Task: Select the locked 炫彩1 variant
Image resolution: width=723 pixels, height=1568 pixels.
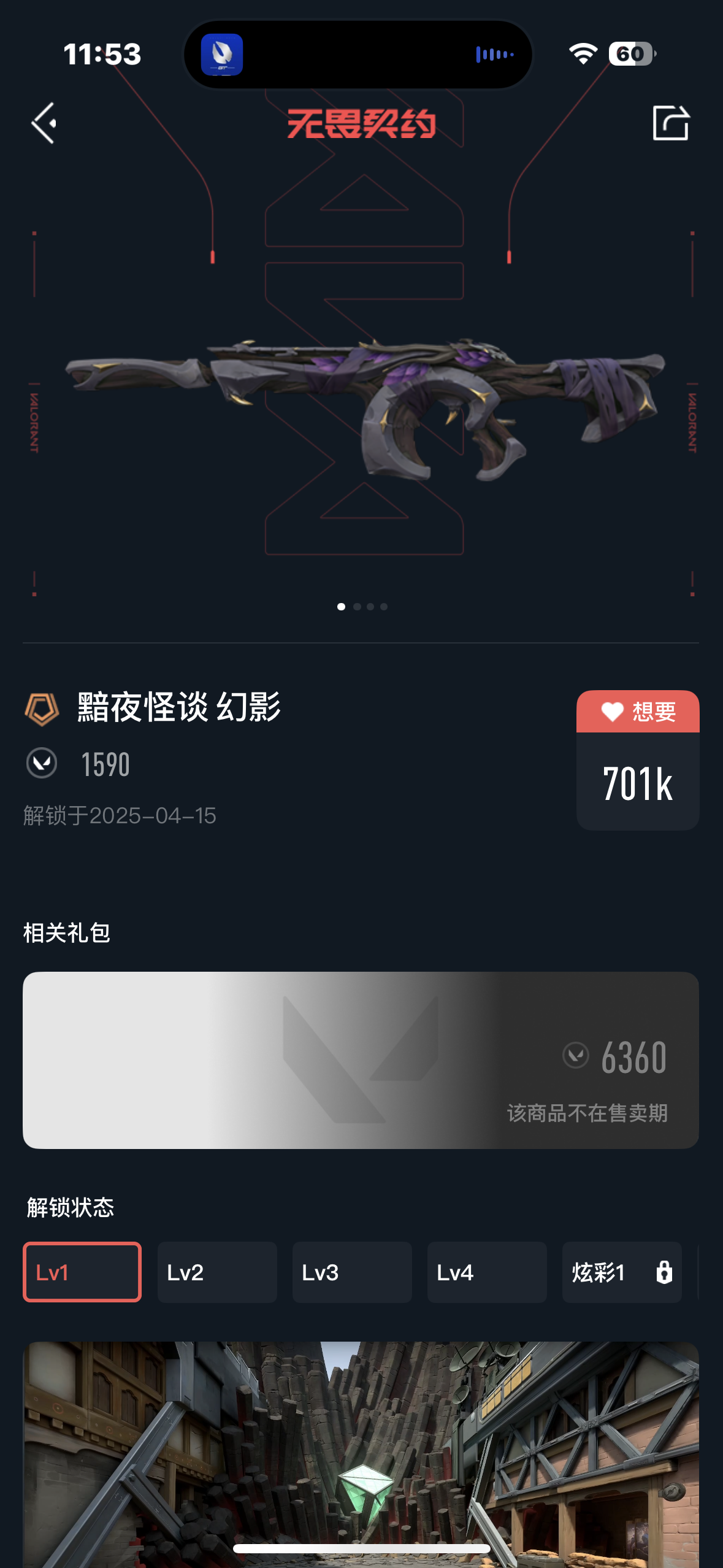Action: pyautogui.click(x=621, y=1272)
